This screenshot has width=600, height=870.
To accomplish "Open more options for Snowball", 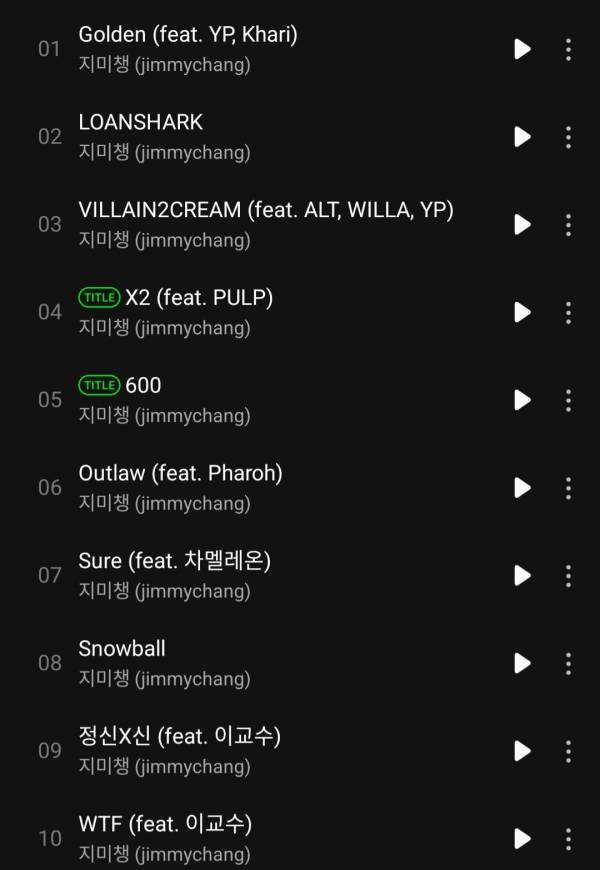I will pyautogui.click(x=568, y=663).
